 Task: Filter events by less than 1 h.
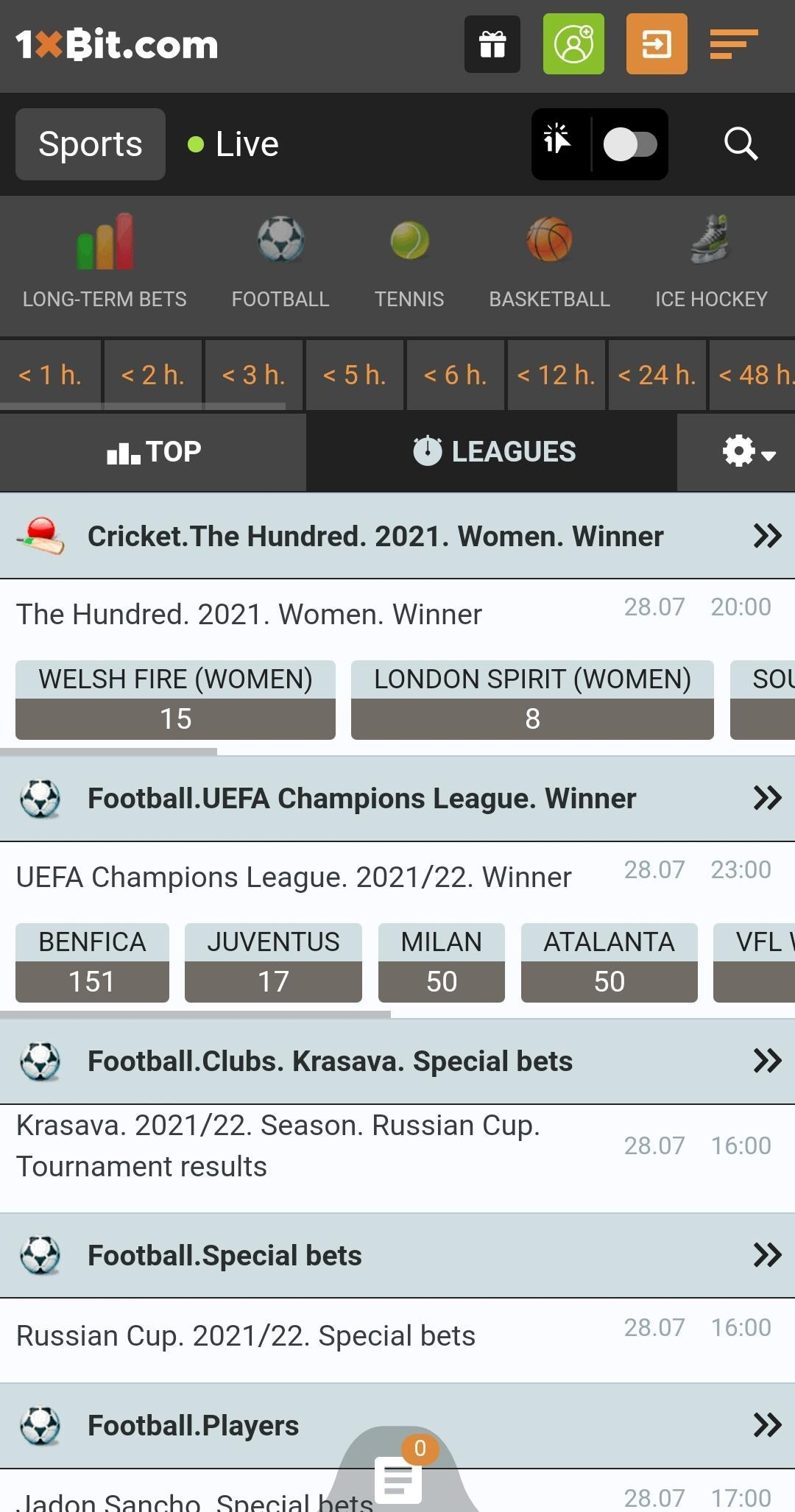coord(50,375)
